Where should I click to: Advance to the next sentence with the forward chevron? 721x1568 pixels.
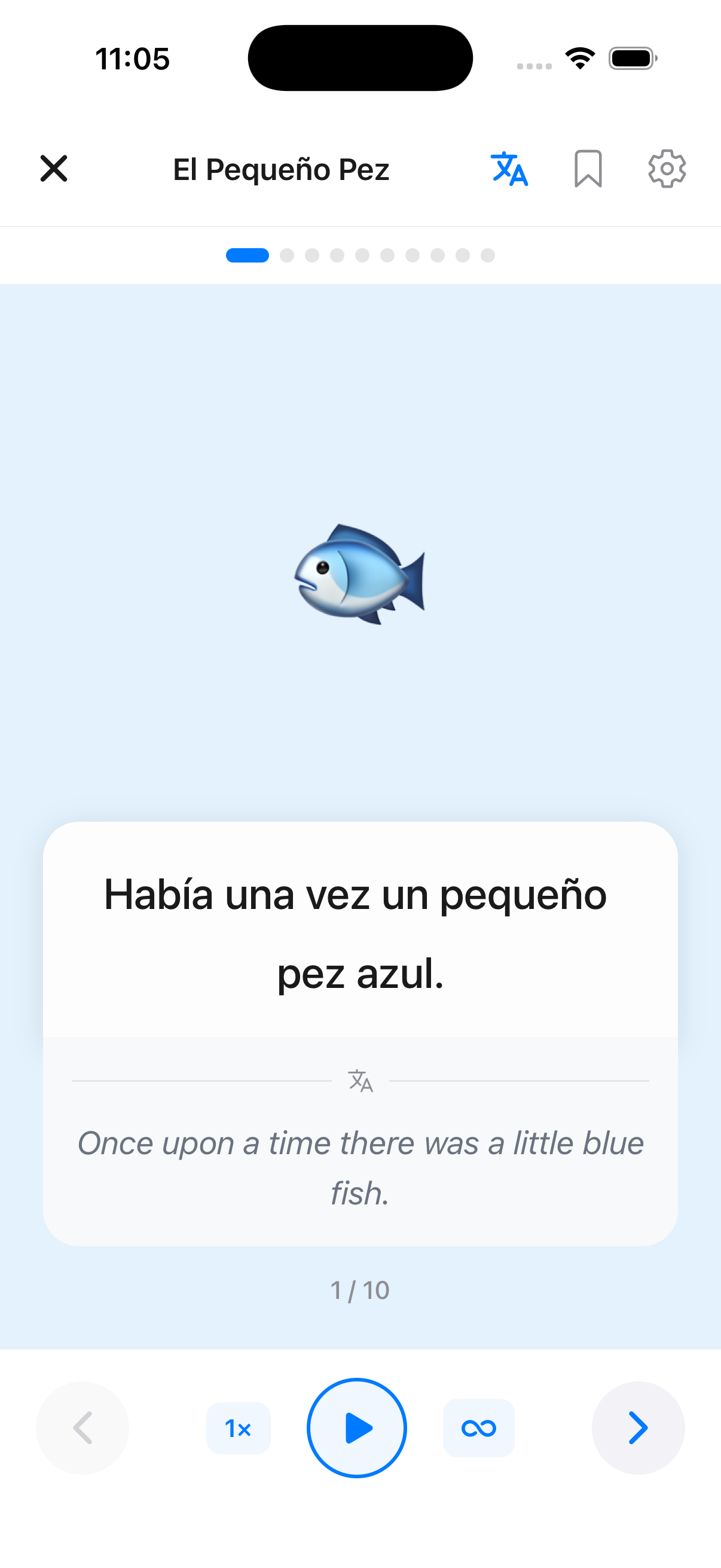point(638,1429)
